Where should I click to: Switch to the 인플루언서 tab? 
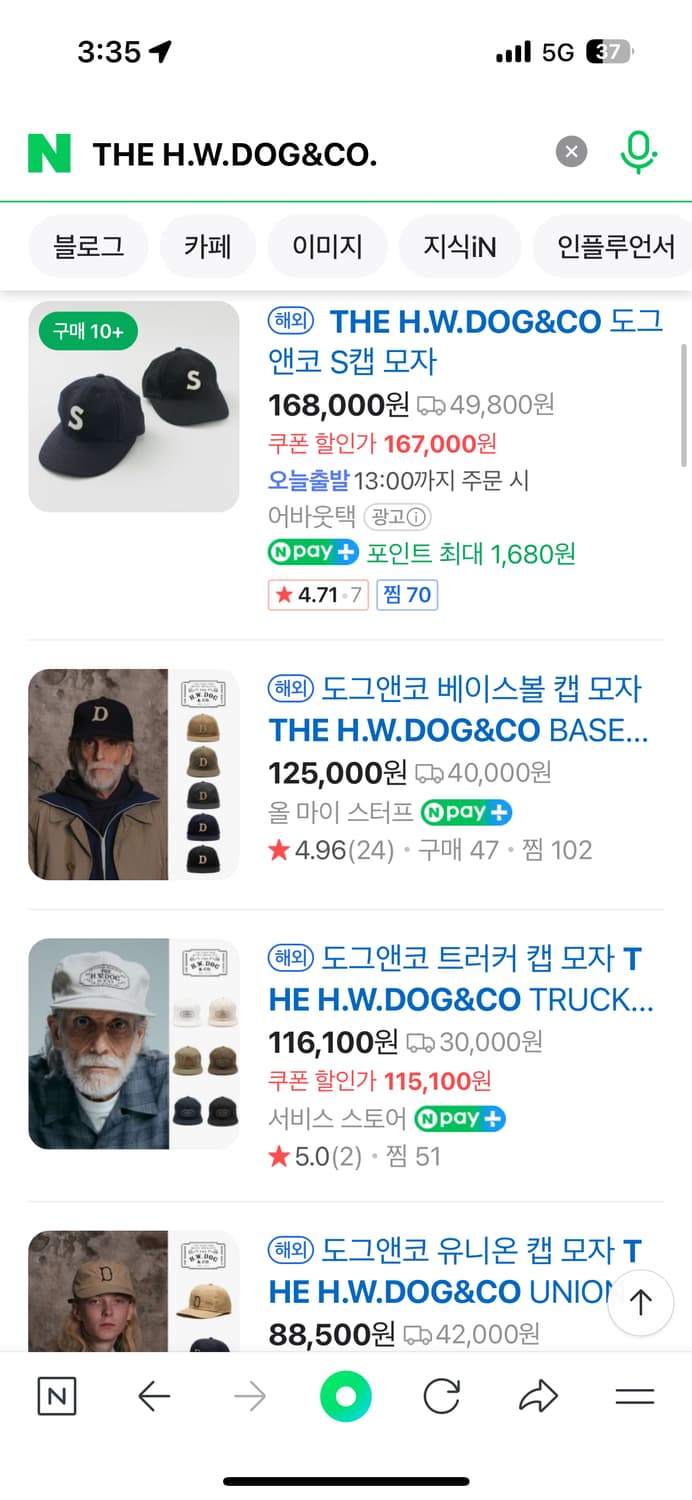pyautogui.click(x=612, y=246)
